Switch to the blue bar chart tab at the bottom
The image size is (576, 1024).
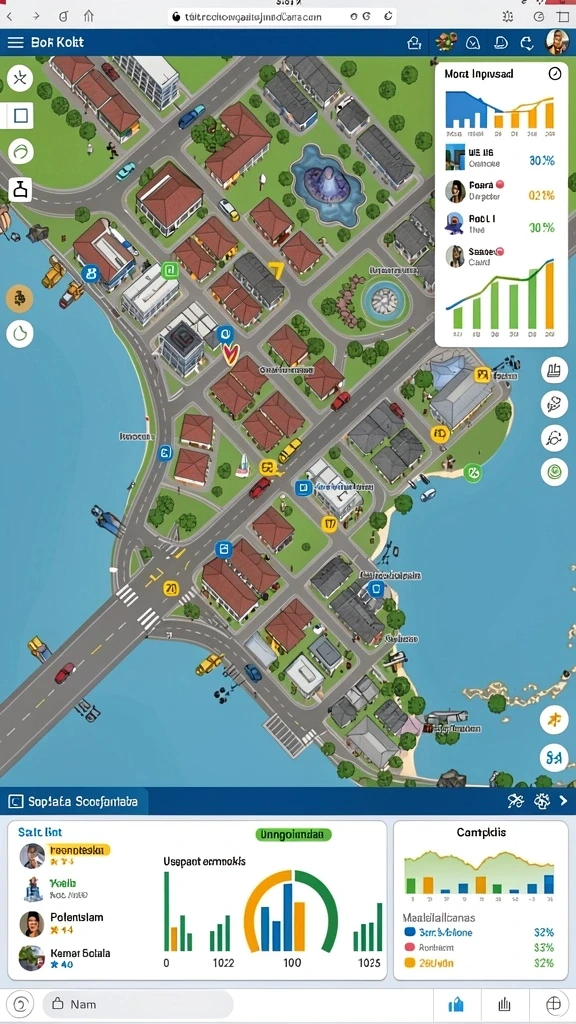(455, 1004)
